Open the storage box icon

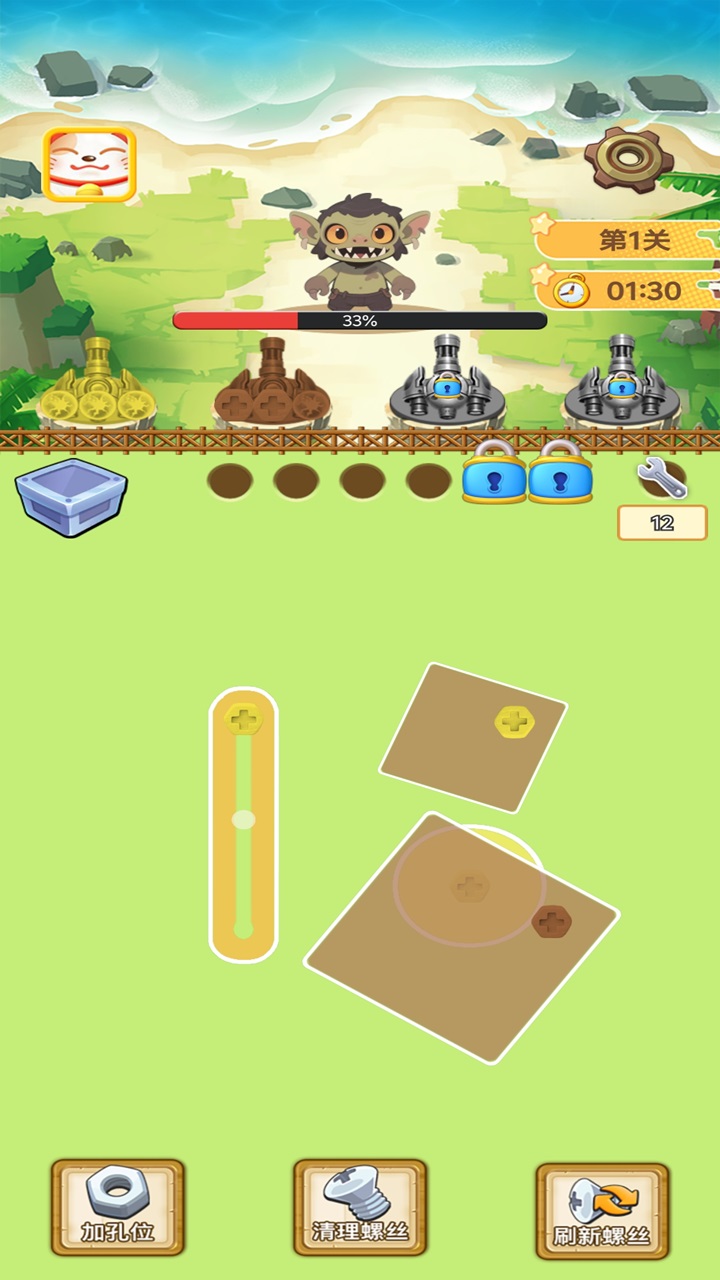(x=70, y=496)
